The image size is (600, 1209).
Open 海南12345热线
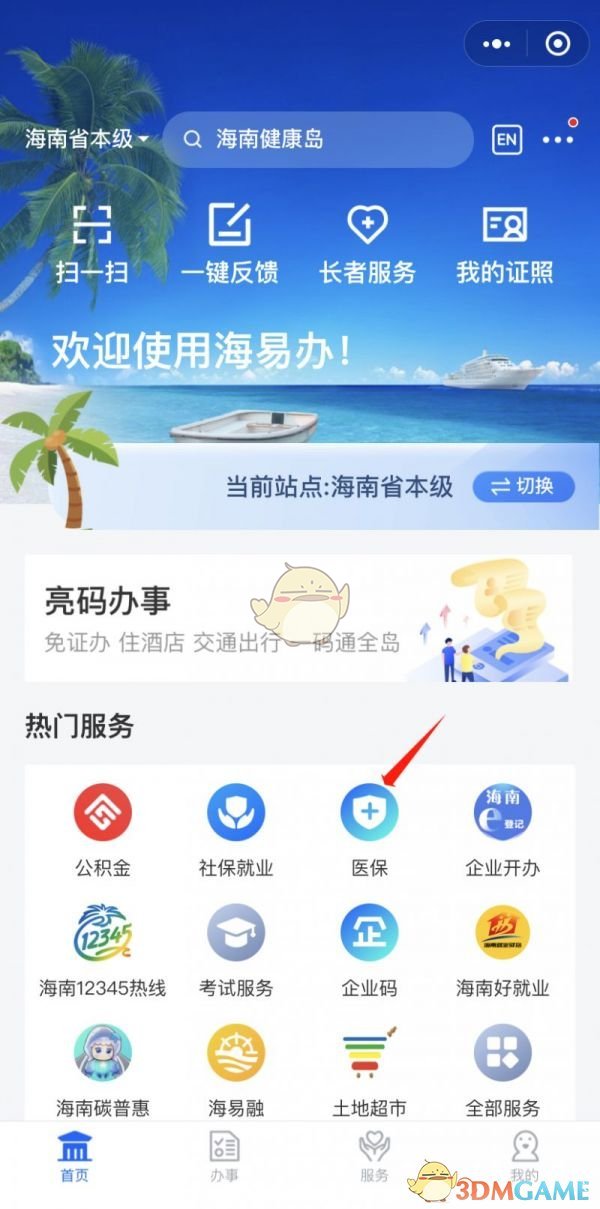click(x=103, y=949)
